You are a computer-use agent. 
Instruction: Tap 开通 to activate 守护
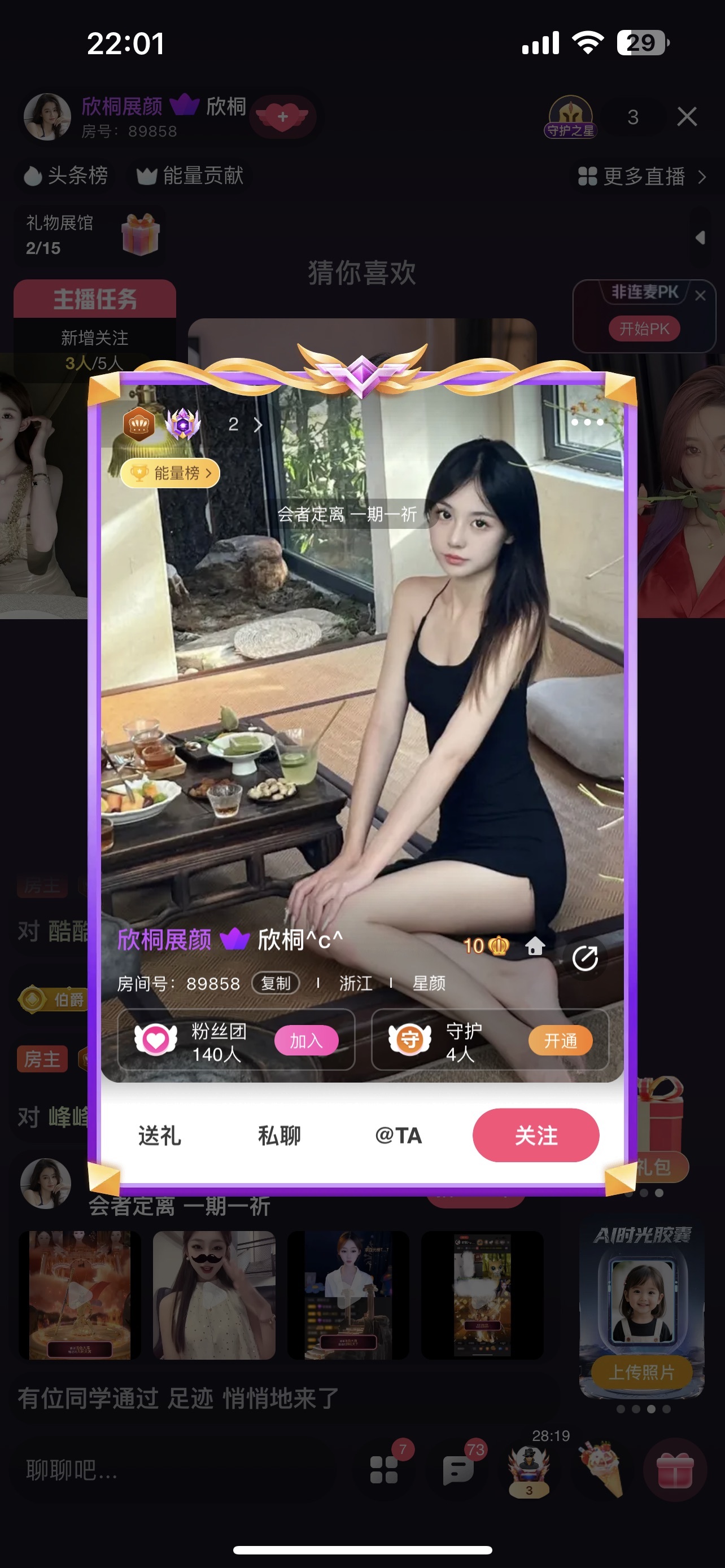tap(560, 1040)
